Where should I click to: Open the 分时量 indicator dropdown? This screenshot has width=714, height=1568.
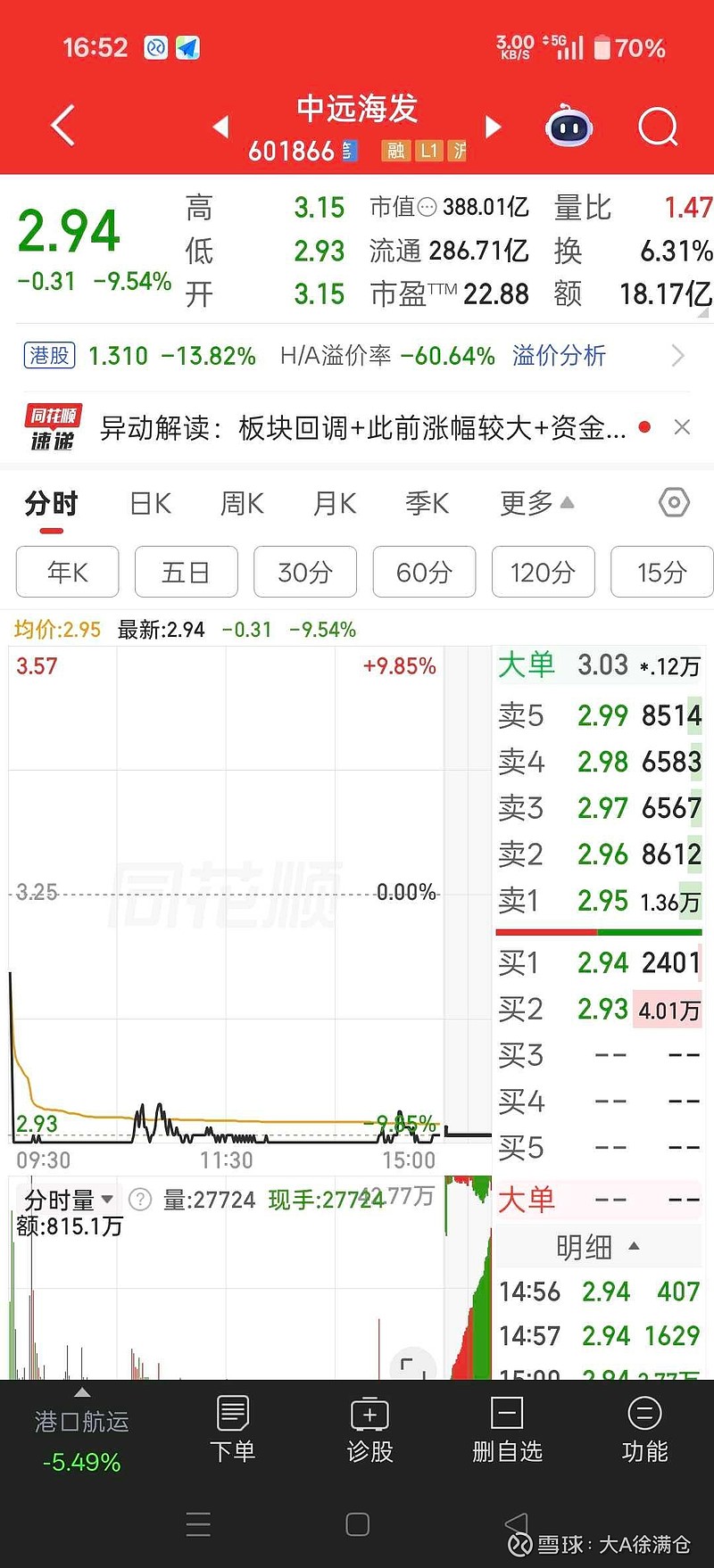pos(67,1200)
